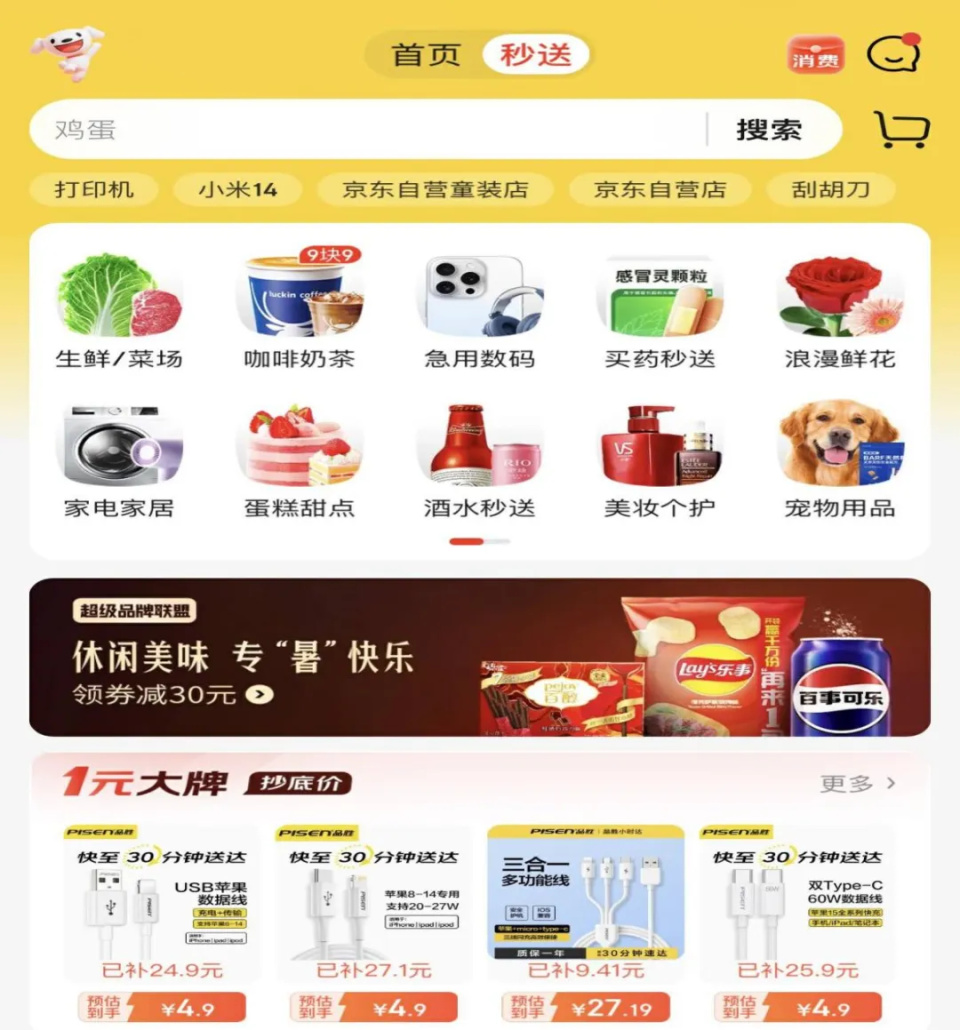Open the 三合一多功能线 product card
Screen dimensions: 960x1030
586,920
